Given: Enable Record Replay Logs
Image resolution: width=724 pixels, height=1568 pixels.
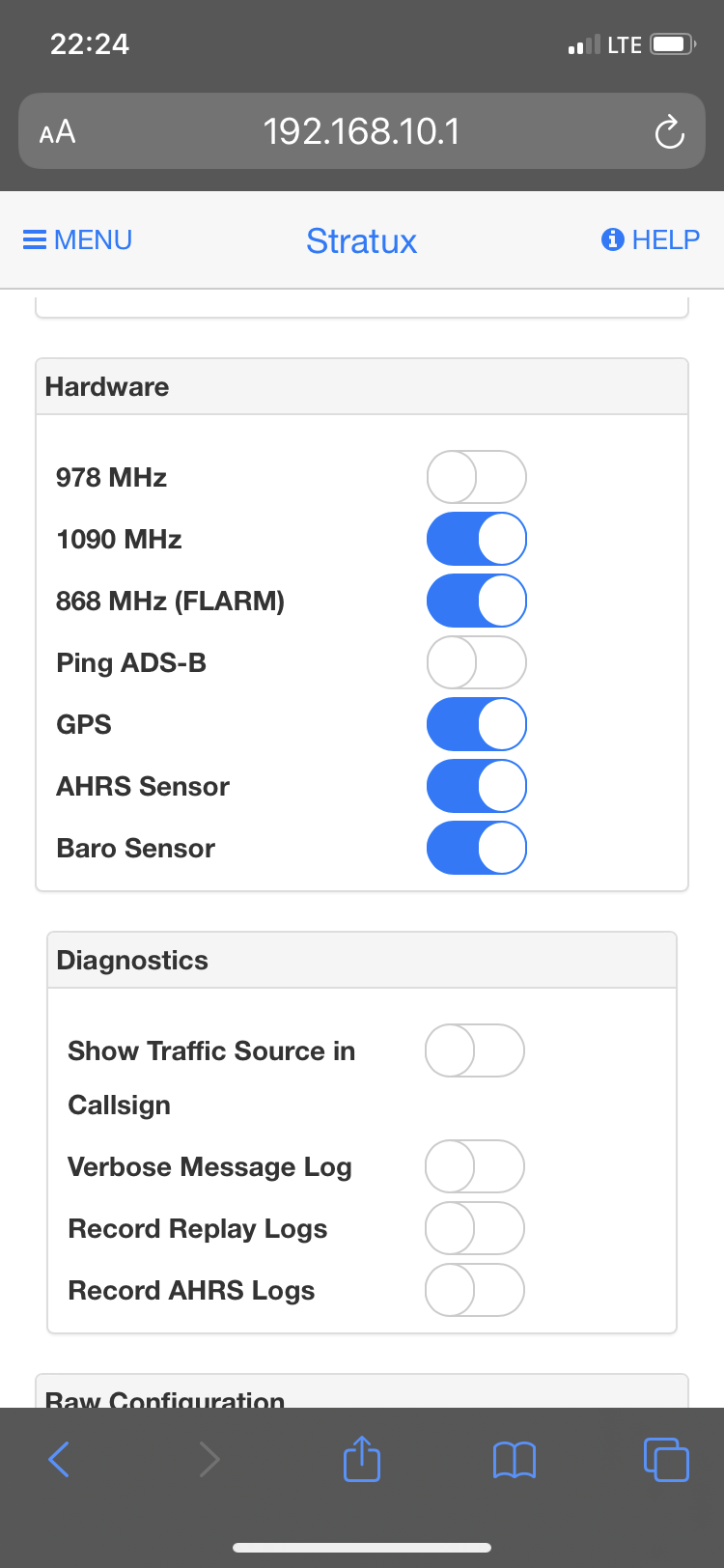Looking at the screenshot, I should [x=475, y=1228].
